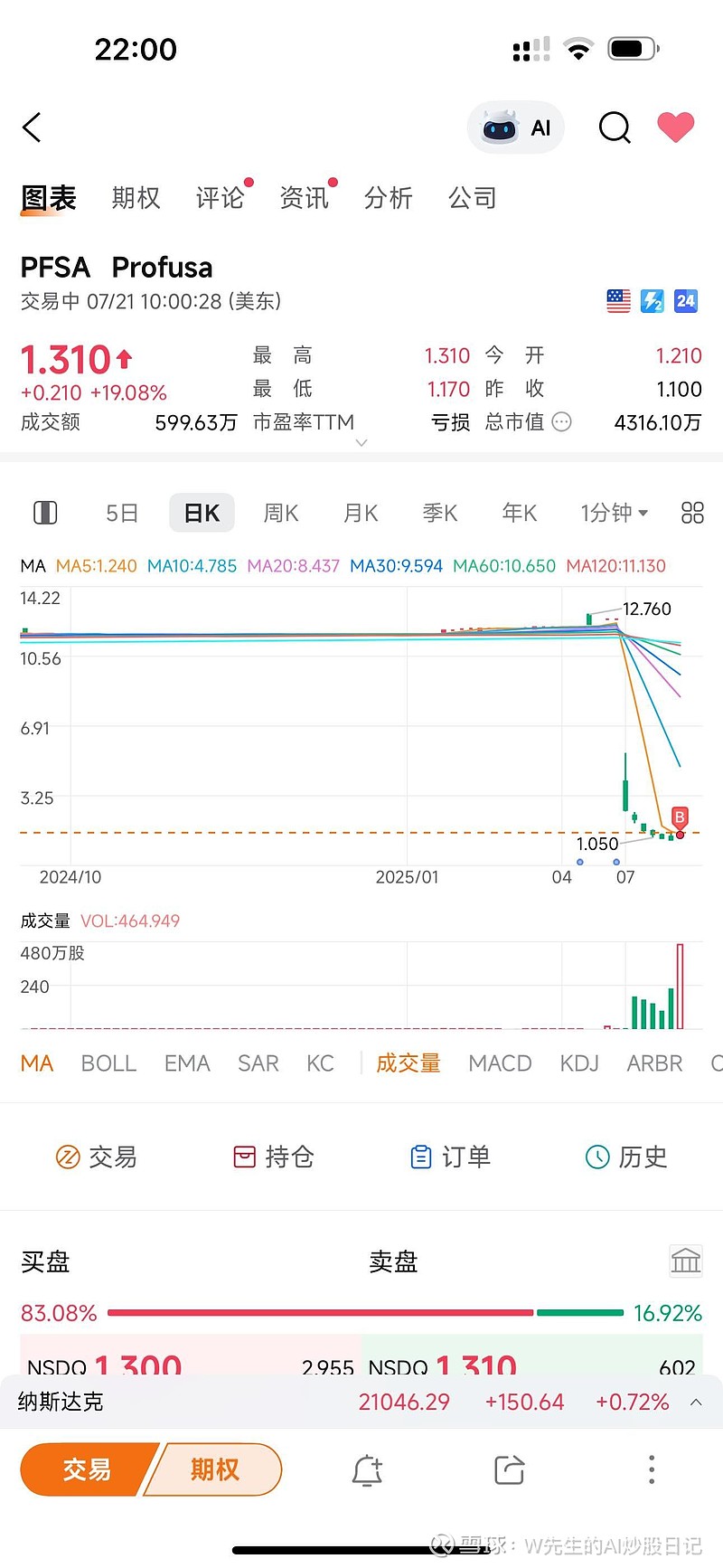723x1568 pixels.
Task: Open the 1分钟 interval dropdown
Action: tap(615, 513)
